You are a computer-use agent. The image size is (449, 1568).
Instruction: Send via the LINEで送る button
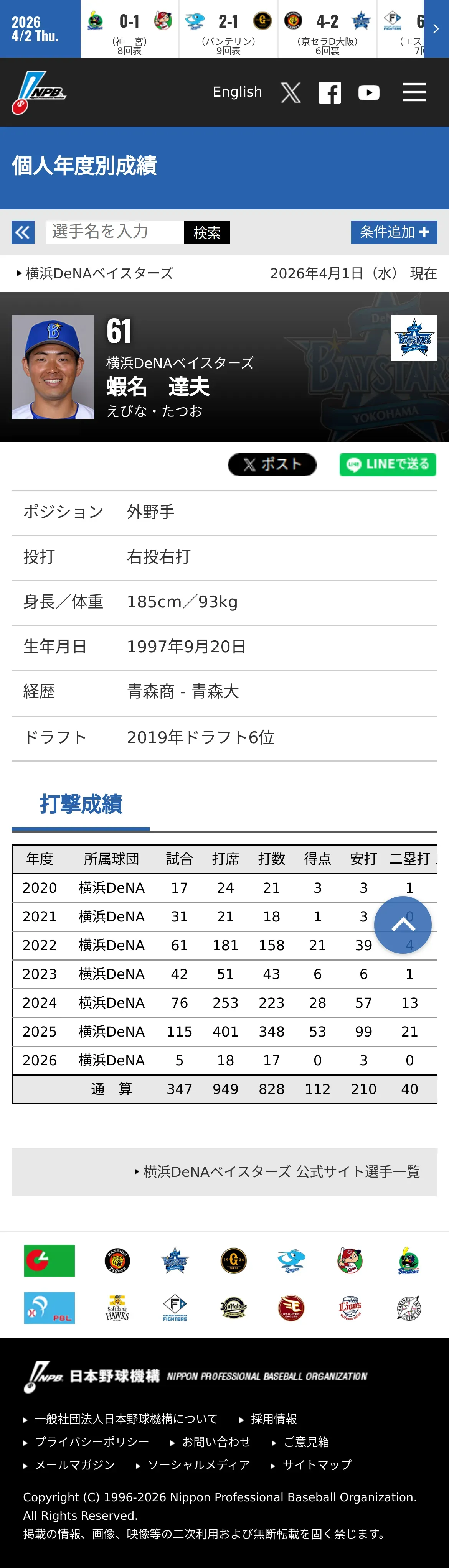[x=388, y=464]
